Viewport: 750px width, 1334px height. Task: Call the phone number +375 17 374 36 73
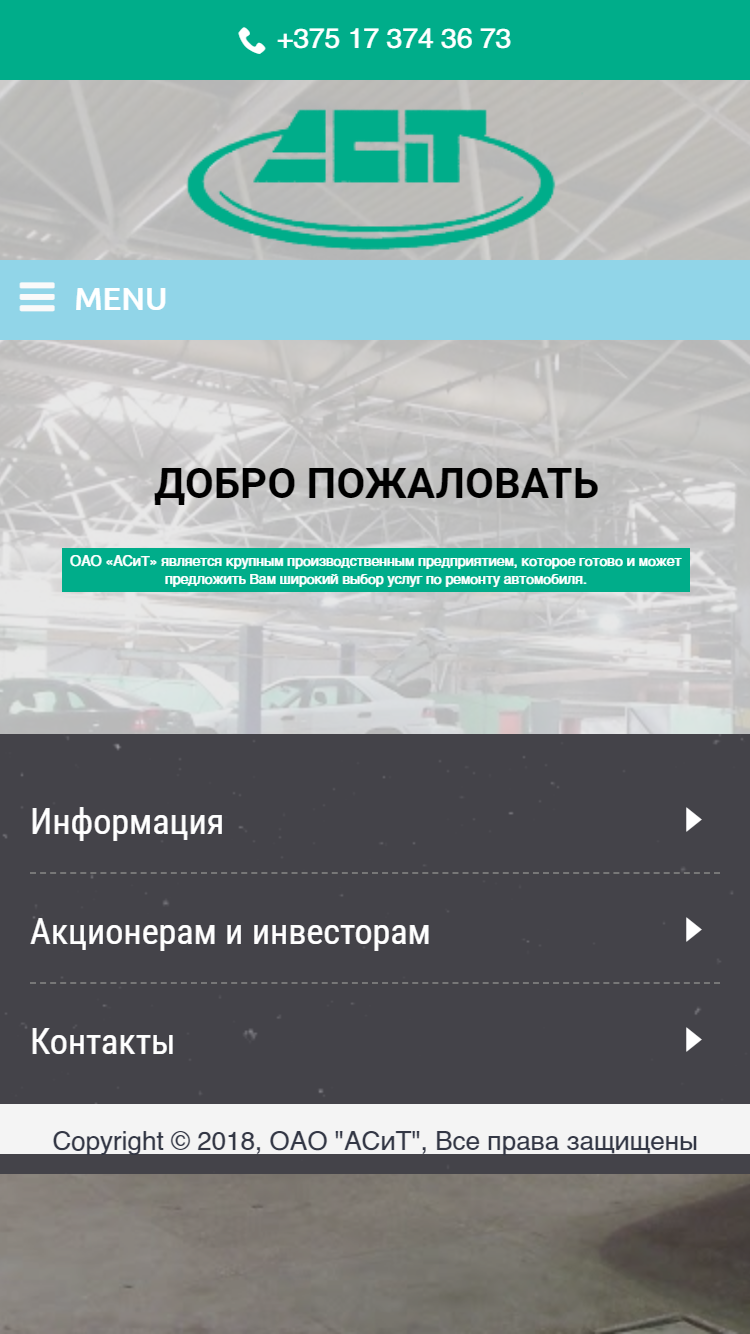click(x=375, y=39)
